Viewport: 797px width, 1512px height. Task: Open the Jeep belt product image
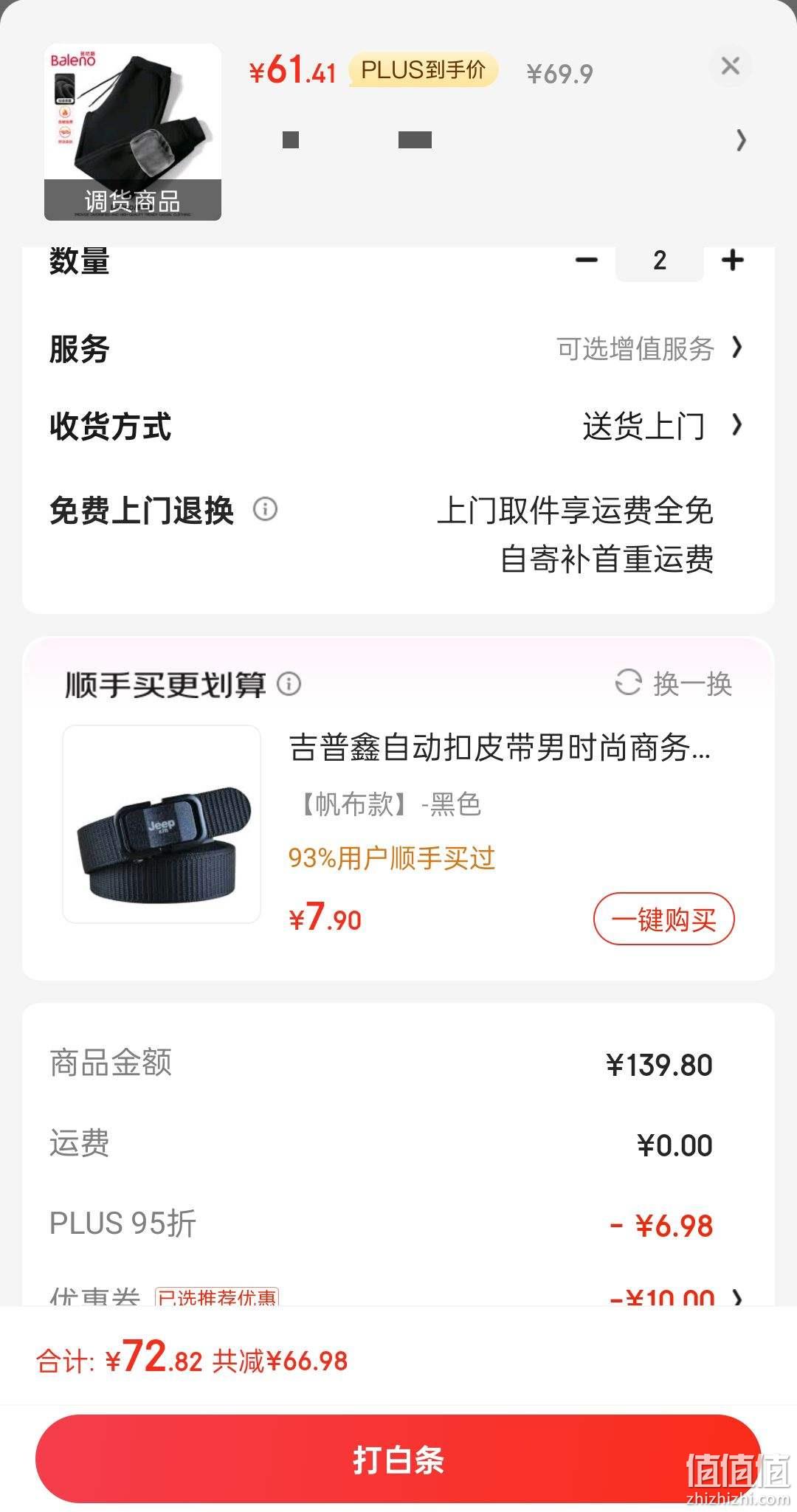(x=162, y=824)
